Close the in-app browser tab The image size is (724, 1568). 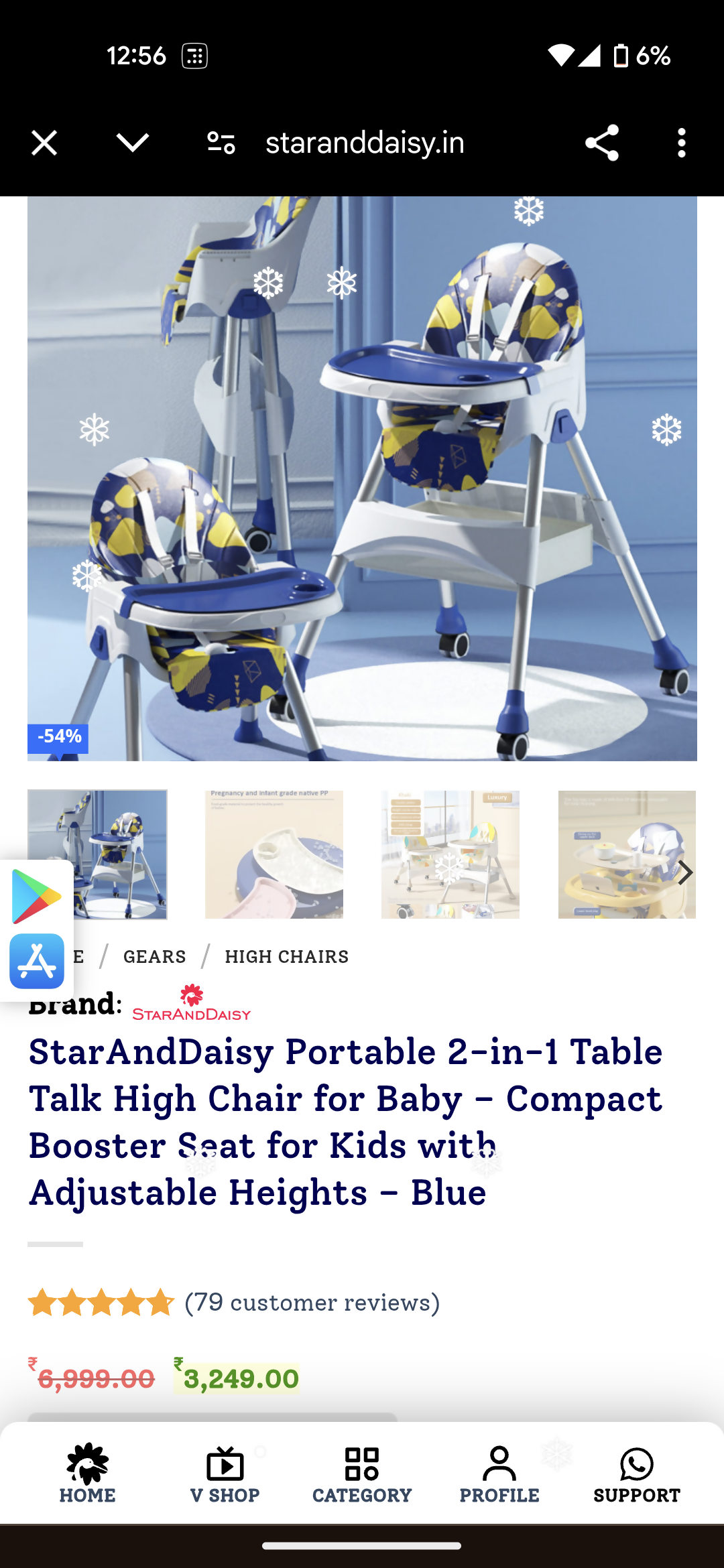click(44, 143)
